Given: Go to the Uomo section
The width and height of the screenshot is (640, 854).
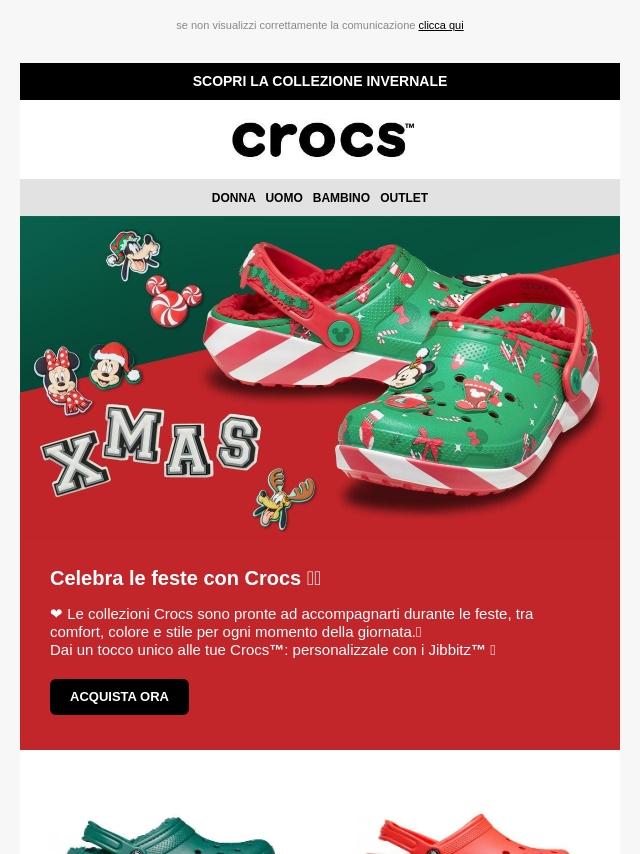Looking at the screenshot, I should coord(284,198).
